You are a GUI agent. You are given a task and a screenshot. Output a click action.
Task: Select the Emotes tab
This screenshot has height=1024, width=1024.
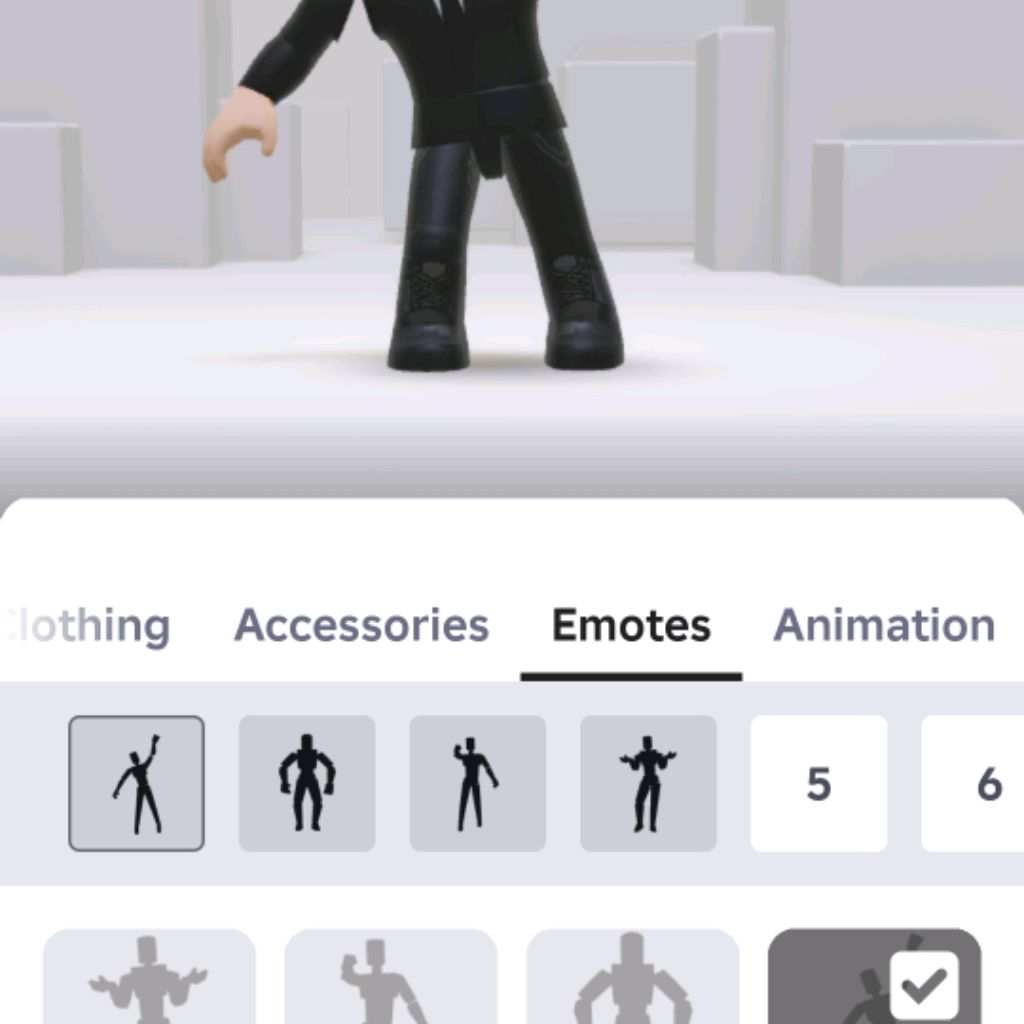pos(631,626)
